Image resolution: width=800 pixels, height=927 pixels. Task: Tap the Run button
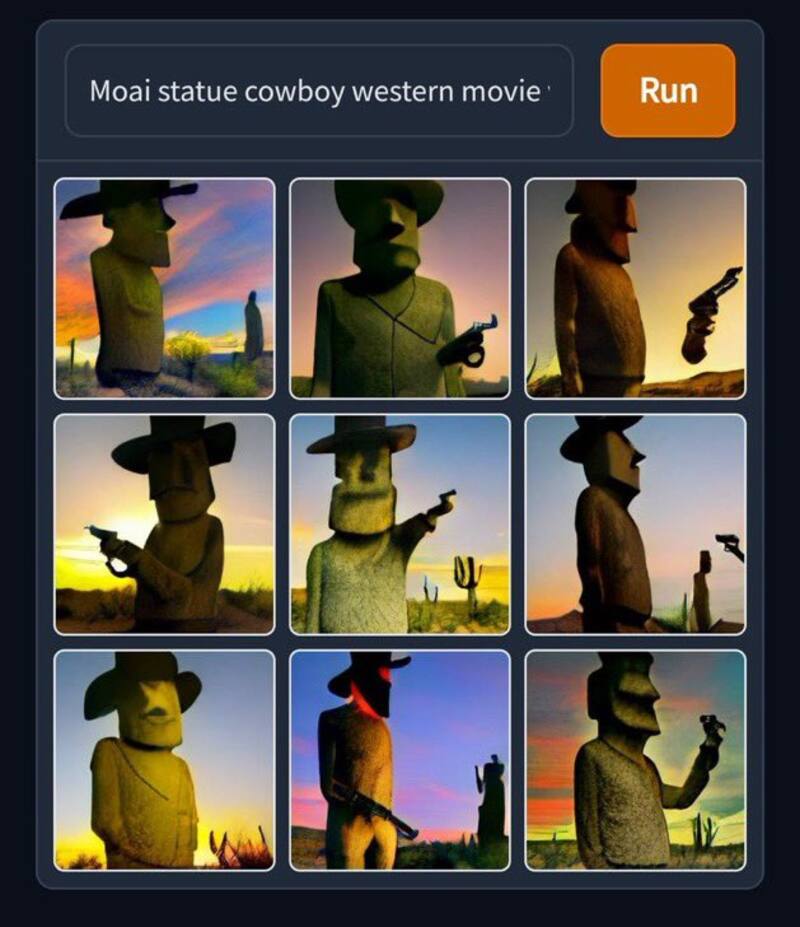(x=667, y=90)
